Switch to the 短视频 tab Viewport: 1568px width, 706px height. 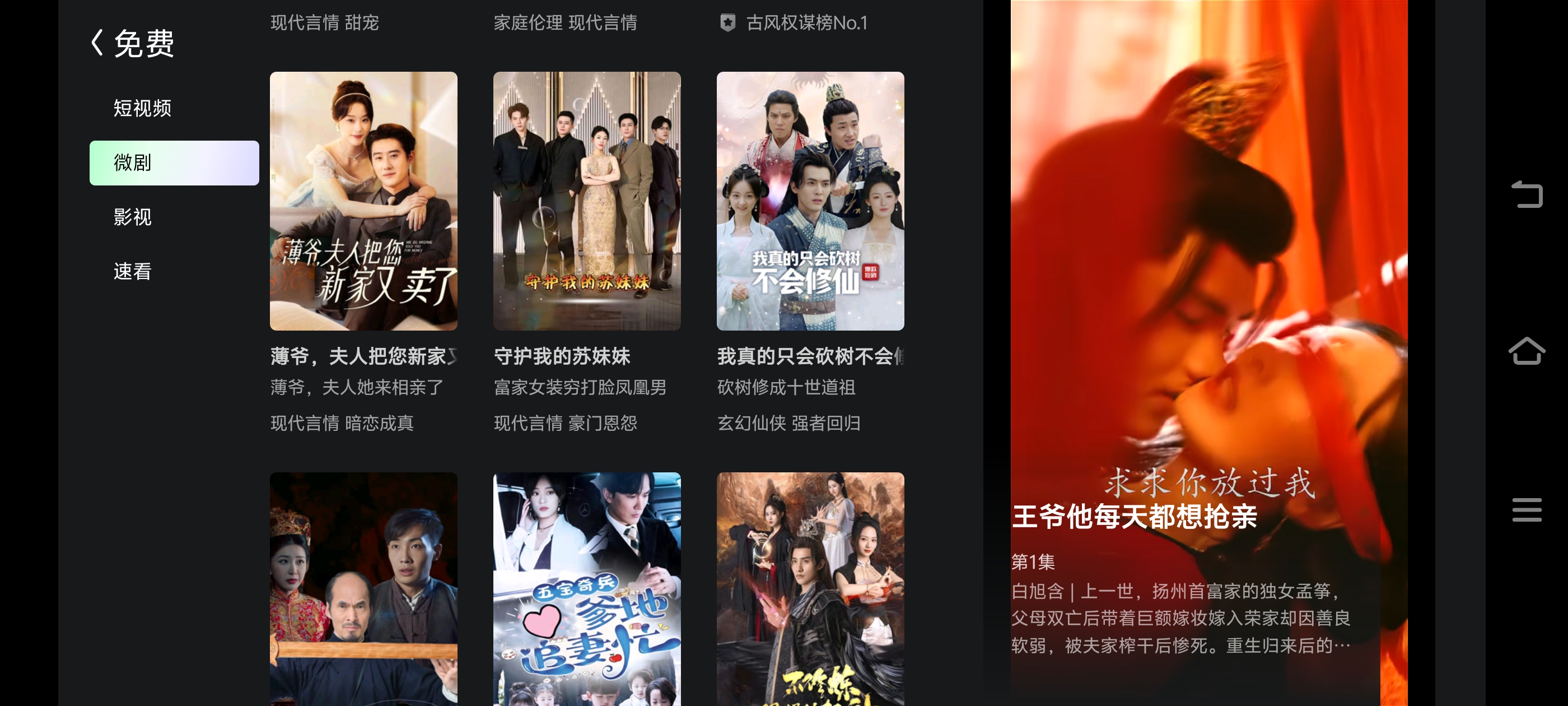pos(142,109)
